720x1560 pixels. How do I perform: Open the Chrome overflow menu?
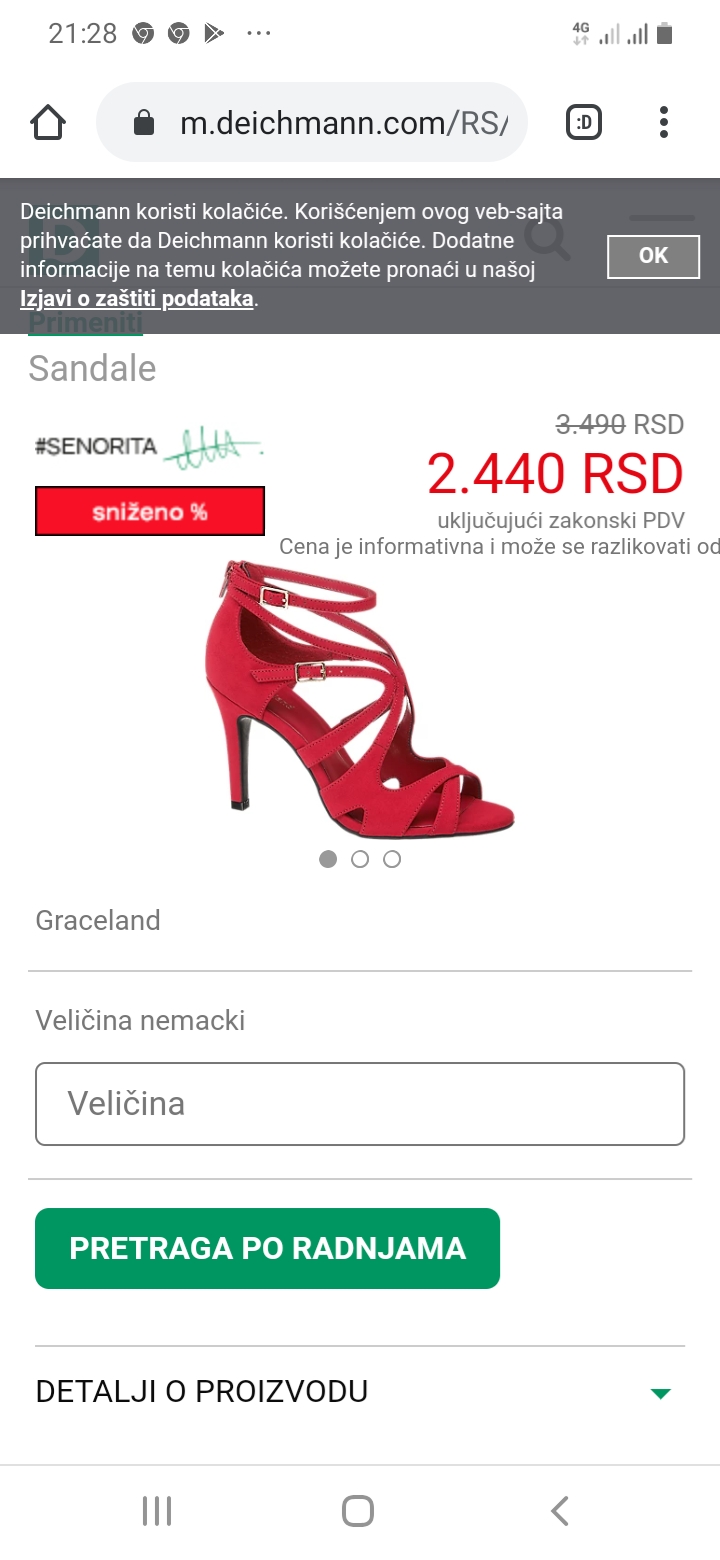click(x=663, y=123)
